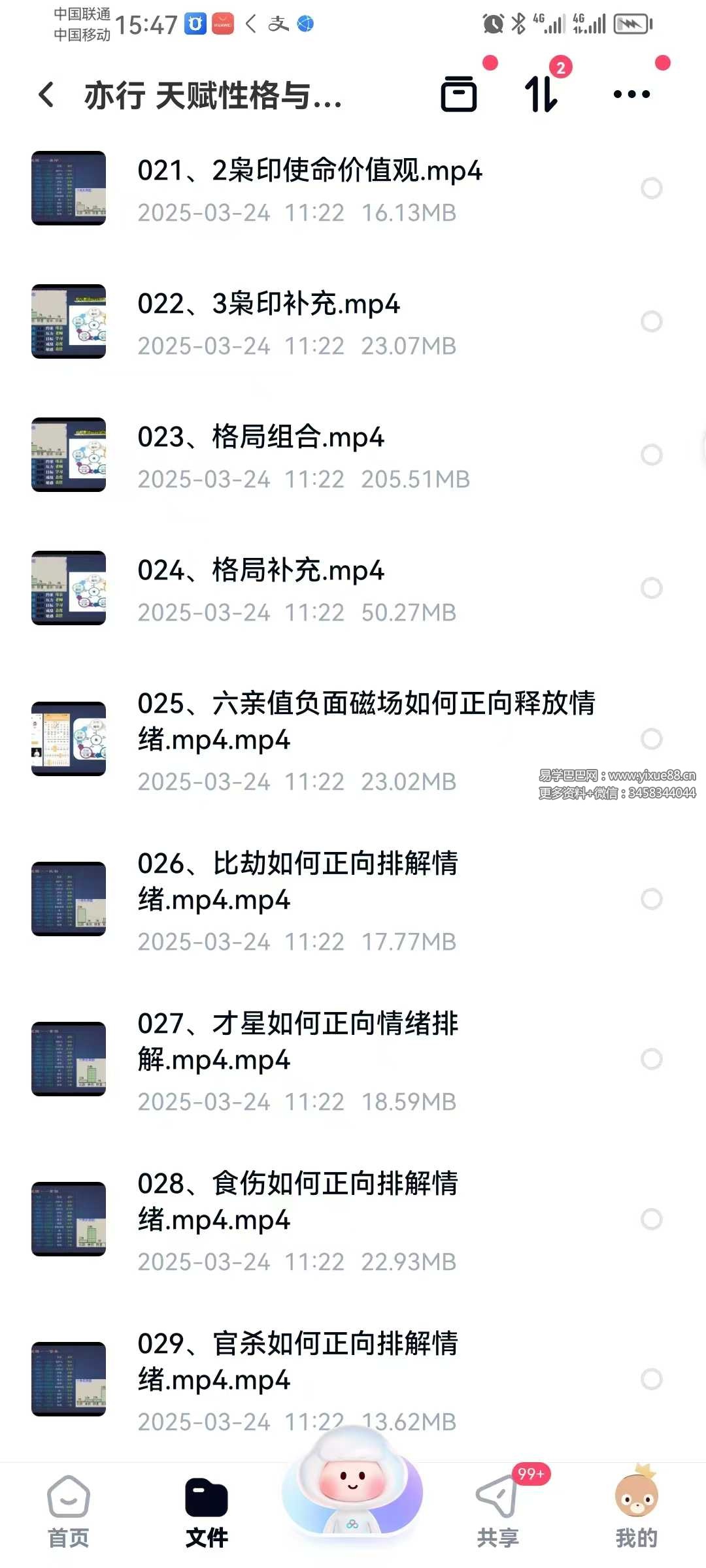Open the box icon in the top bar

[459, 94]
